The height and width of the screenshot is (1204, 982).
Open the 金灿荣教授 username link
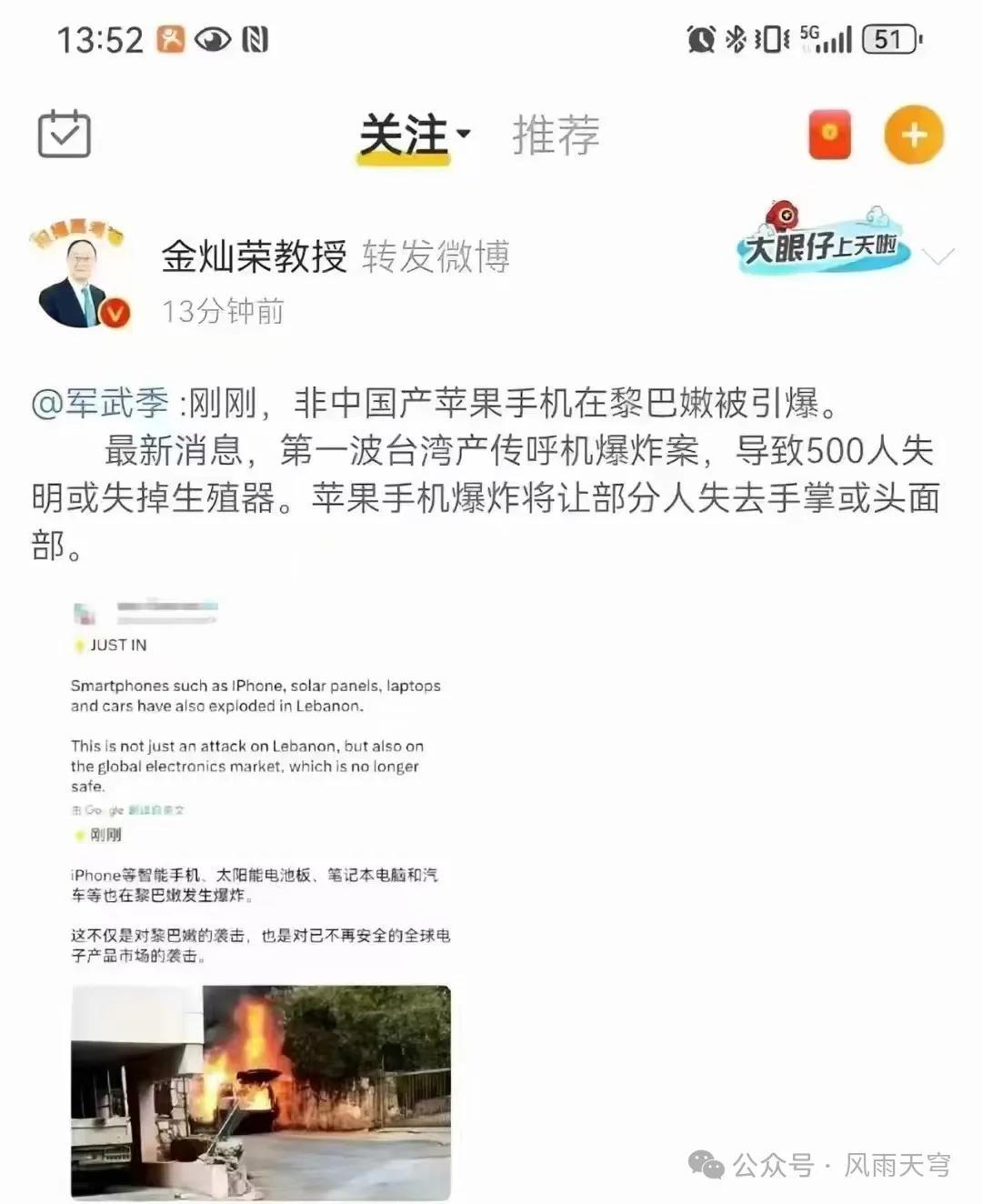[255, 256]
